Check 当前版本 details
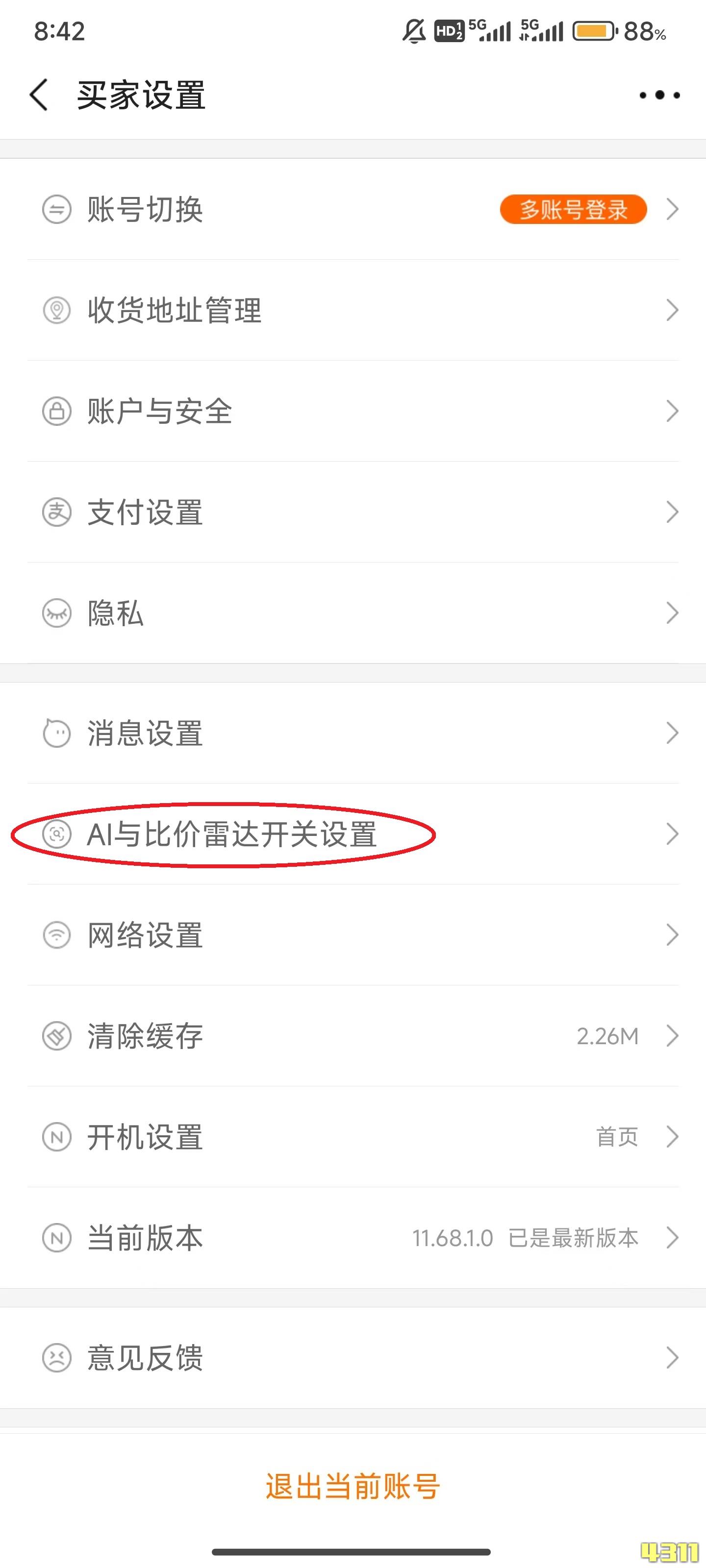 click(353, 1238)
